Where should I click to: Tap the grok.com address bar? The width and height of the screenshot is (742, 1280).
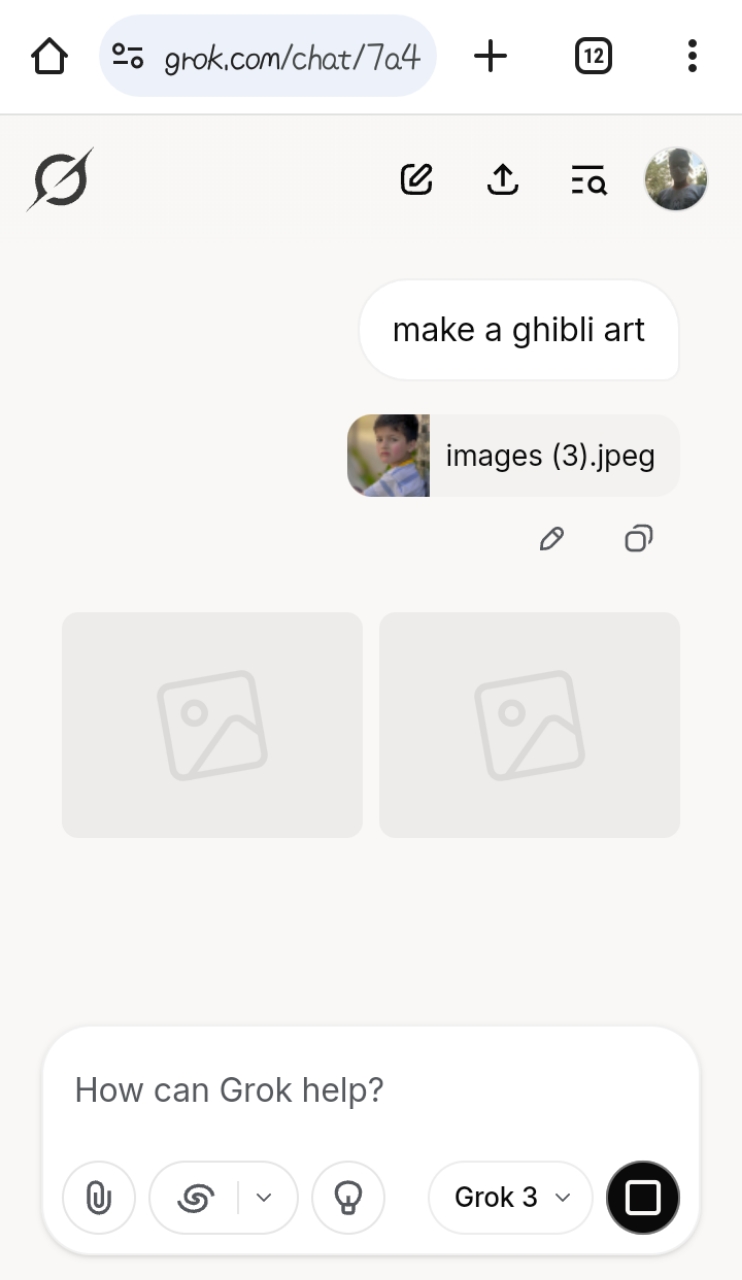tap(268, 57)
